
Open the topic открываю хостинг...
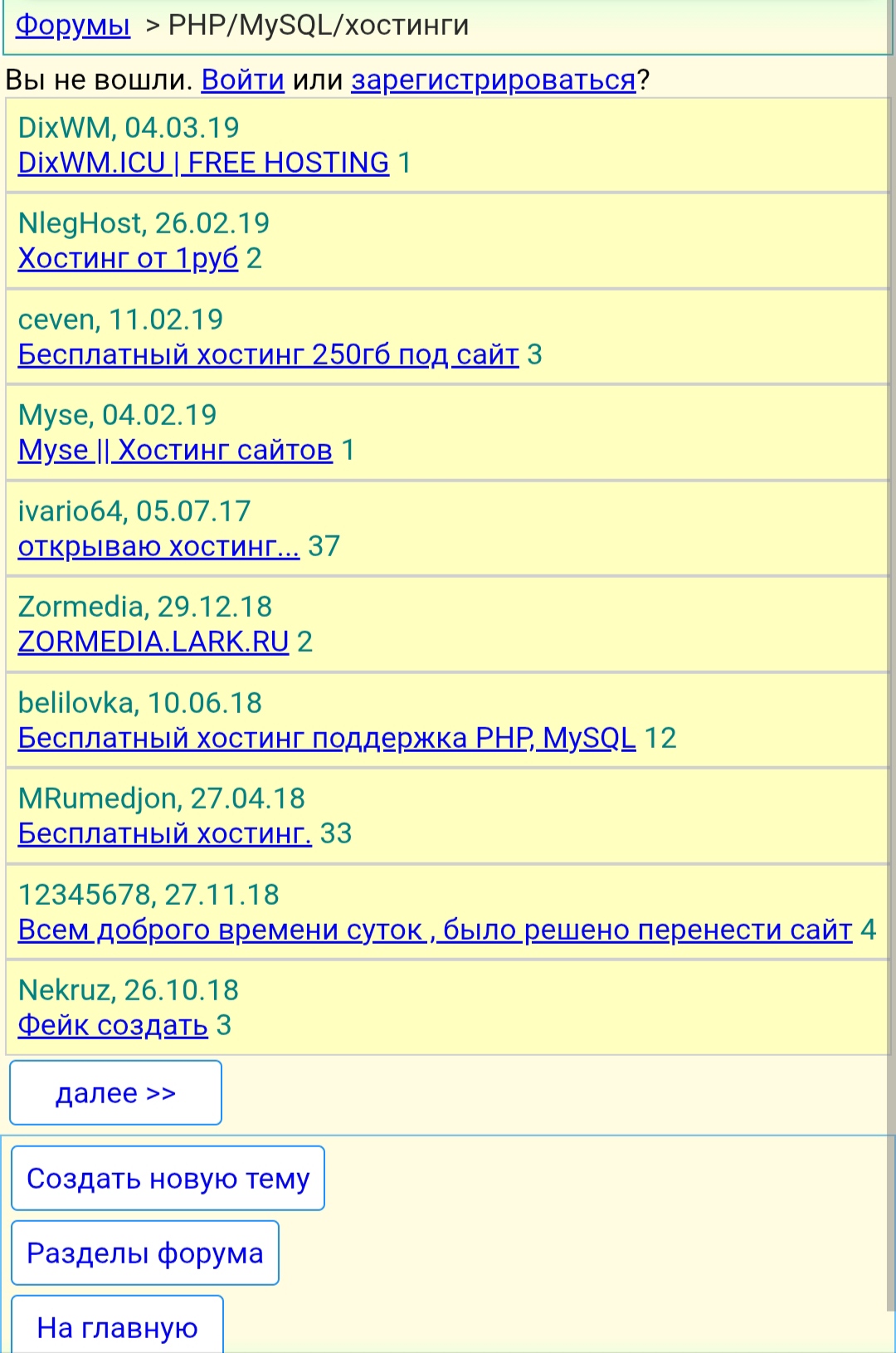click(x=158, y=546)
